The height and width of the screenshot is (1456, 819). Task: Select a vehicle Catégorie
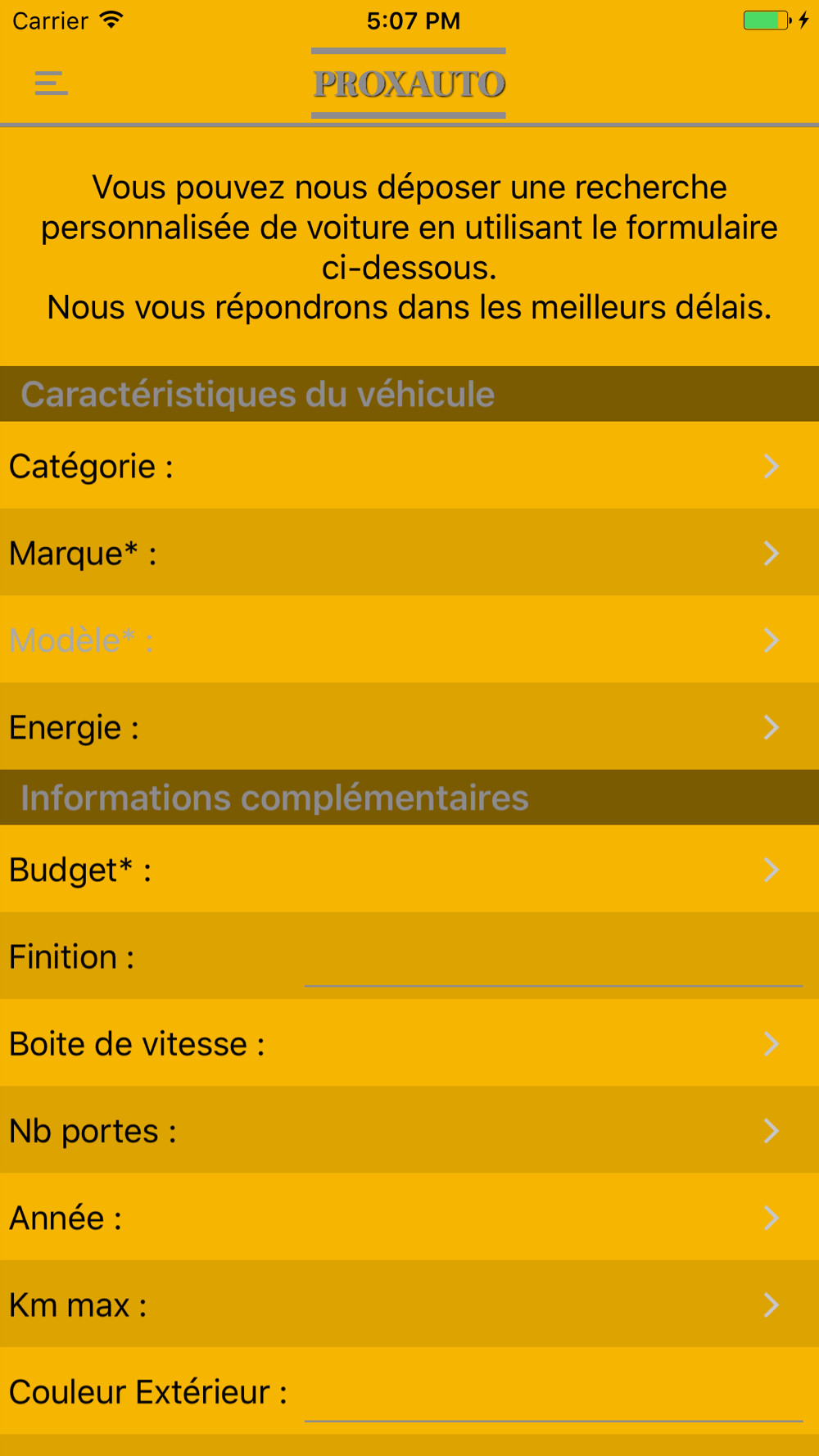409,466
